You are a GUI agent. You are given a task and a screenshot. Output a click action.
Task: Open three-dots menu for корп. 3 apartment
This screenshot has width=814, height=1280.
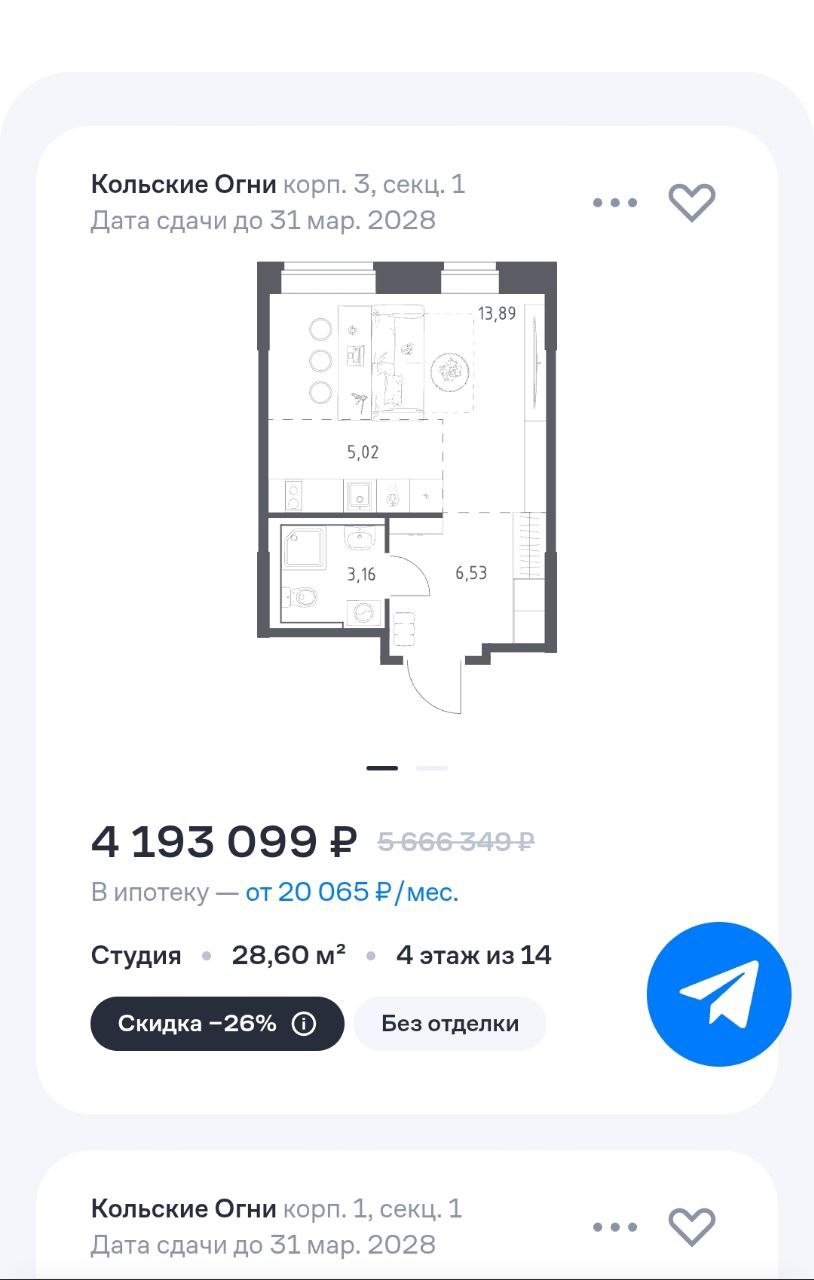[615, 203]
